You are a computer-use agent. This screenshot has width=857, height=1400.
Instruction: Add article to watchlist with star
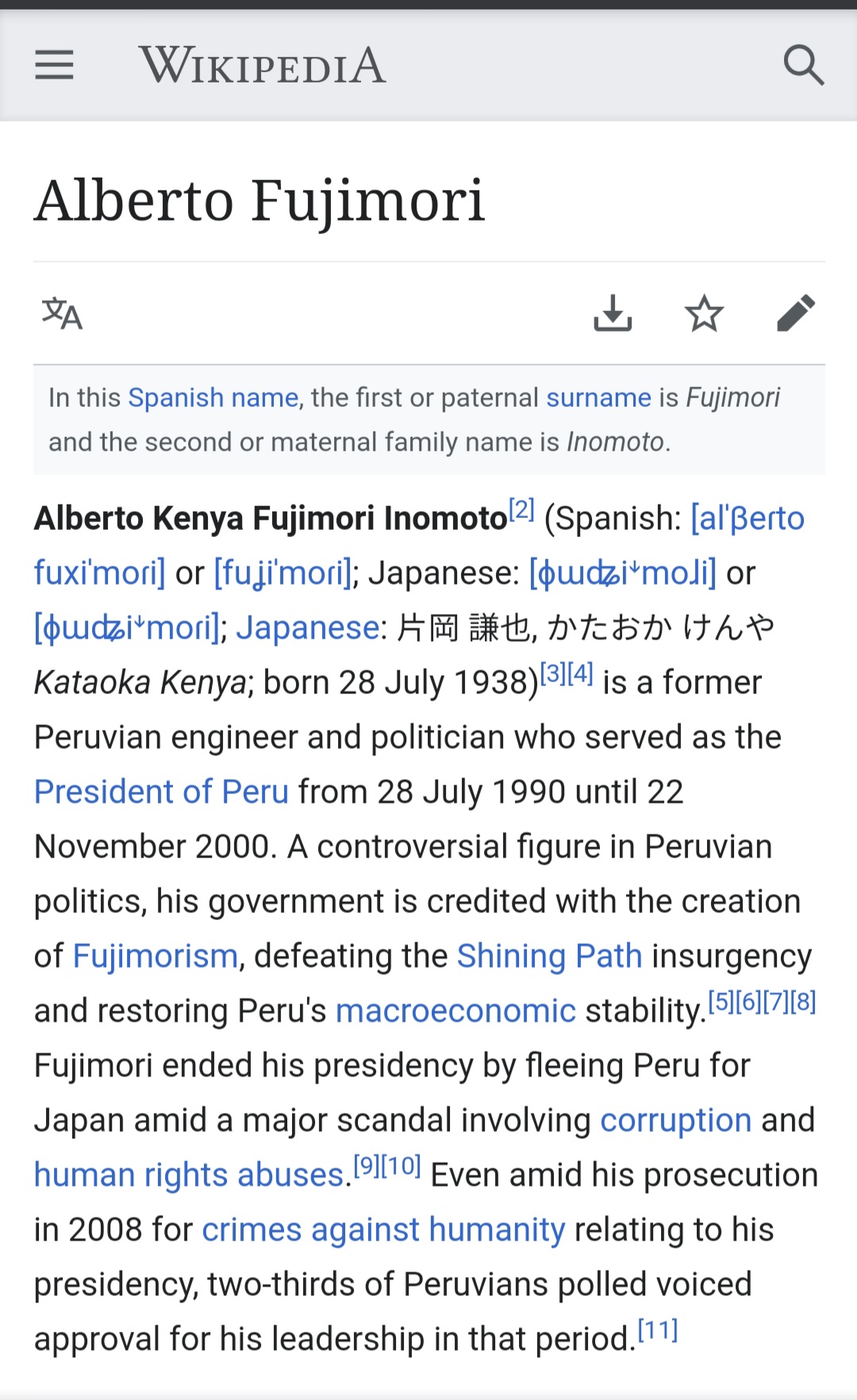click(704, 313)
